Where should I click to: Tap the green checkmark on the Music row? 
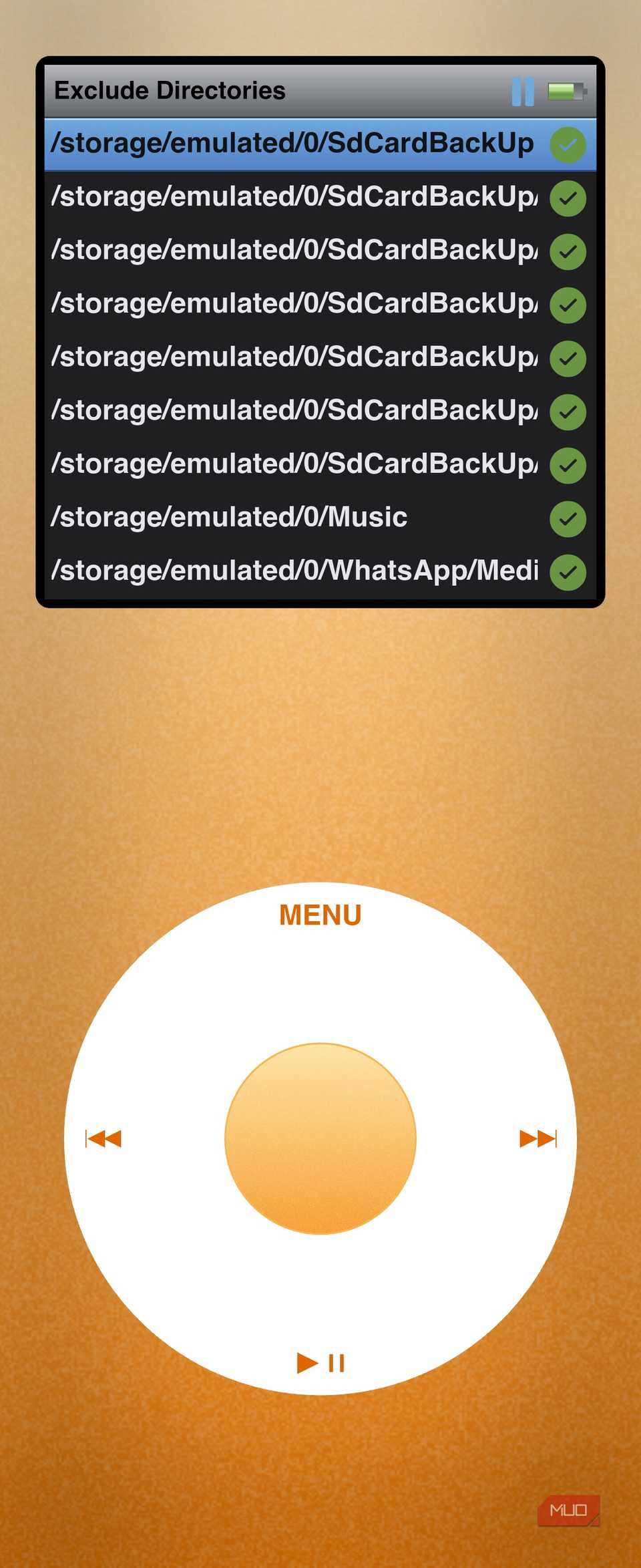[x=567, y=518]
